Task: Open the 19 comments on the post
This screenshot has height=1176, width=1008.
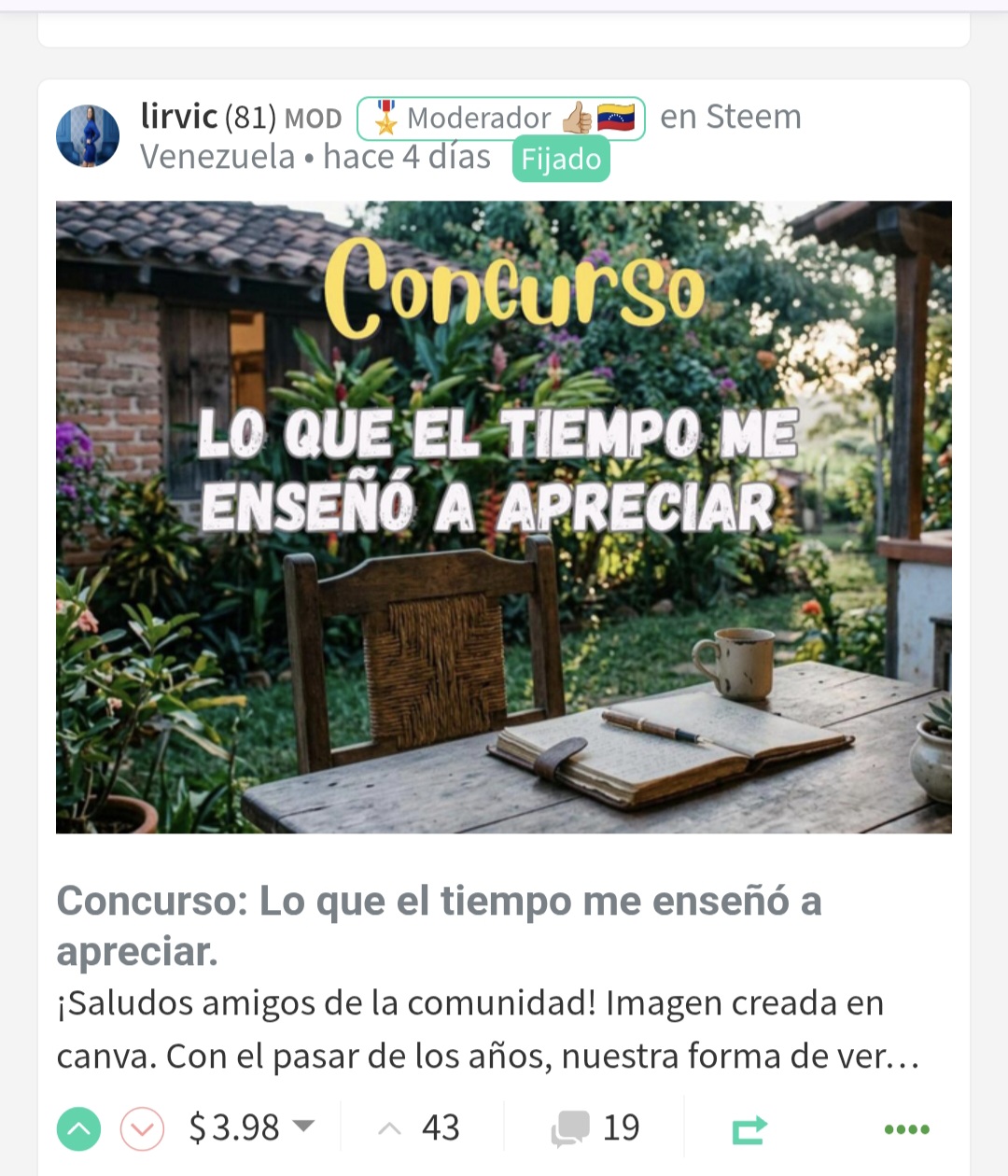Action: pyautogui.click(x=595, y=1127)
